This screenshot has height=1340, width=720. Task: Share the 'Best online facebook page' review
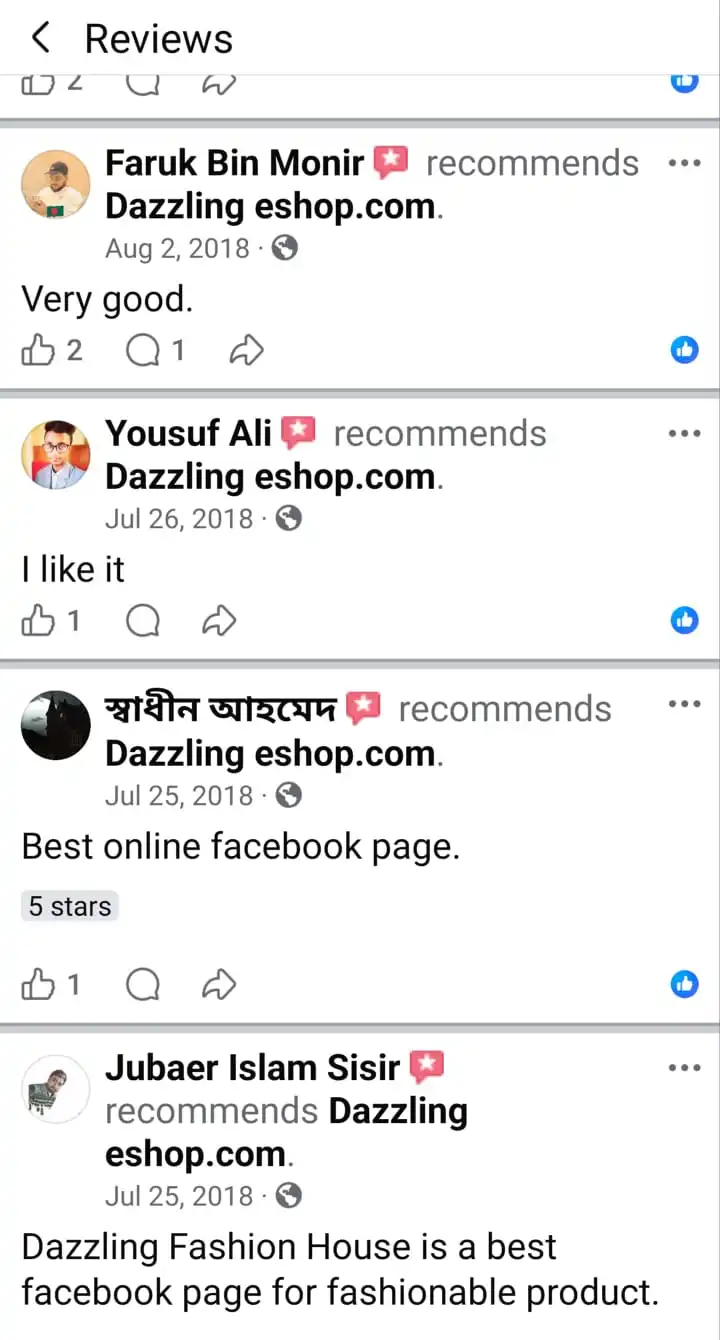(219, 986)
